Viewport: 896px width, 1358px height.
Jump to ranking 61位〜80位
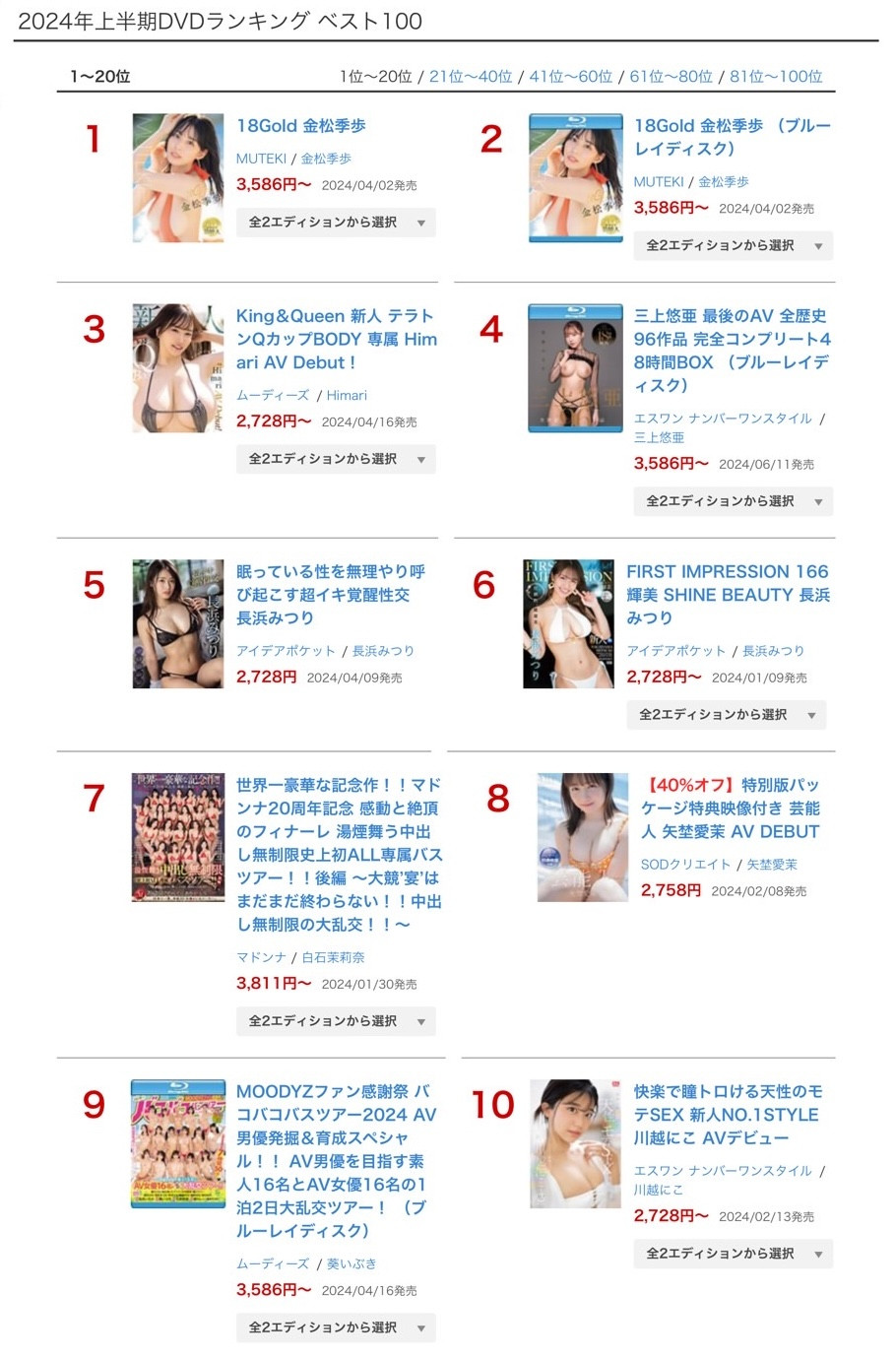[671, 76]
